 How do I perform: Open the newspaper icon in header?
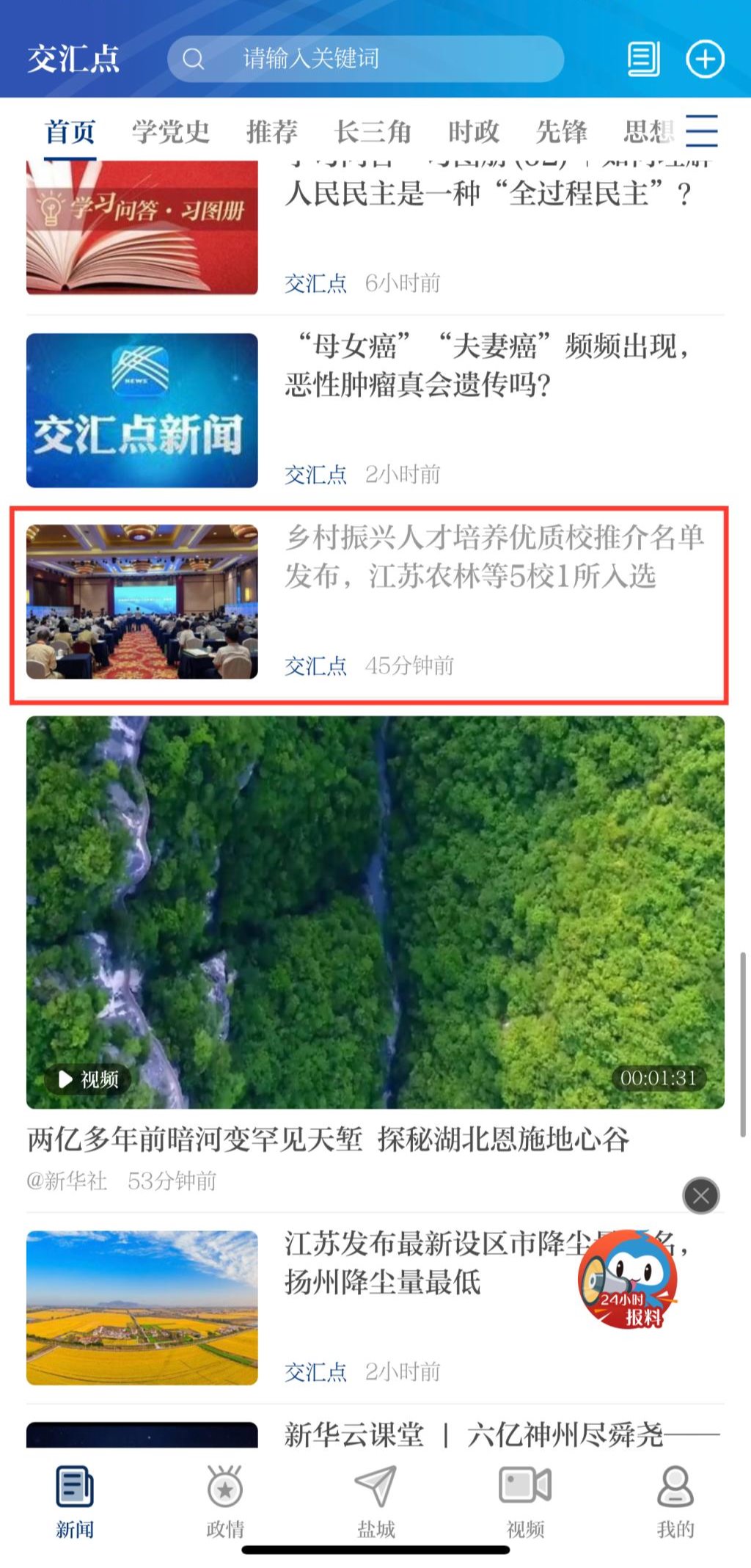tap(643, 59)
